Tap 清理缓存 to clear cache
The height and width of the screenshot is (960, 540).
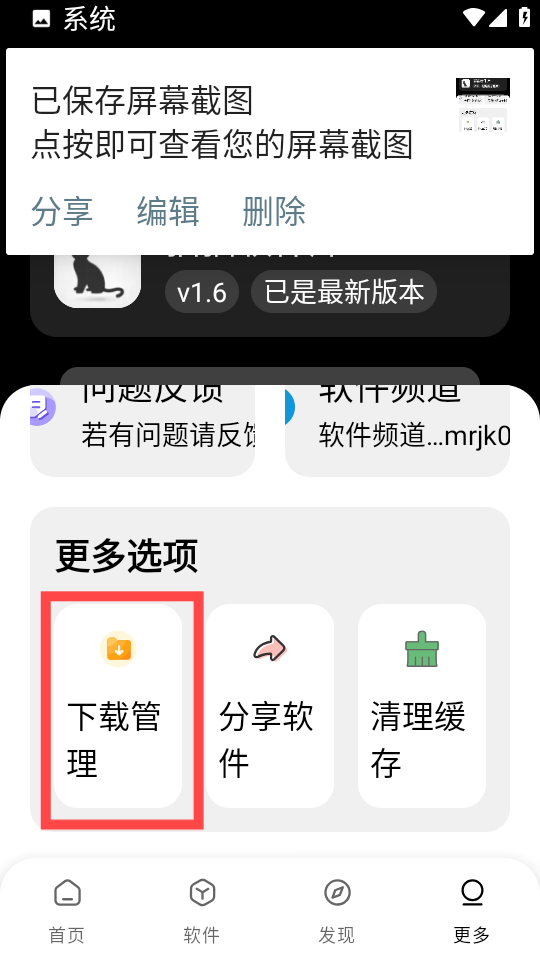point(422,706)
